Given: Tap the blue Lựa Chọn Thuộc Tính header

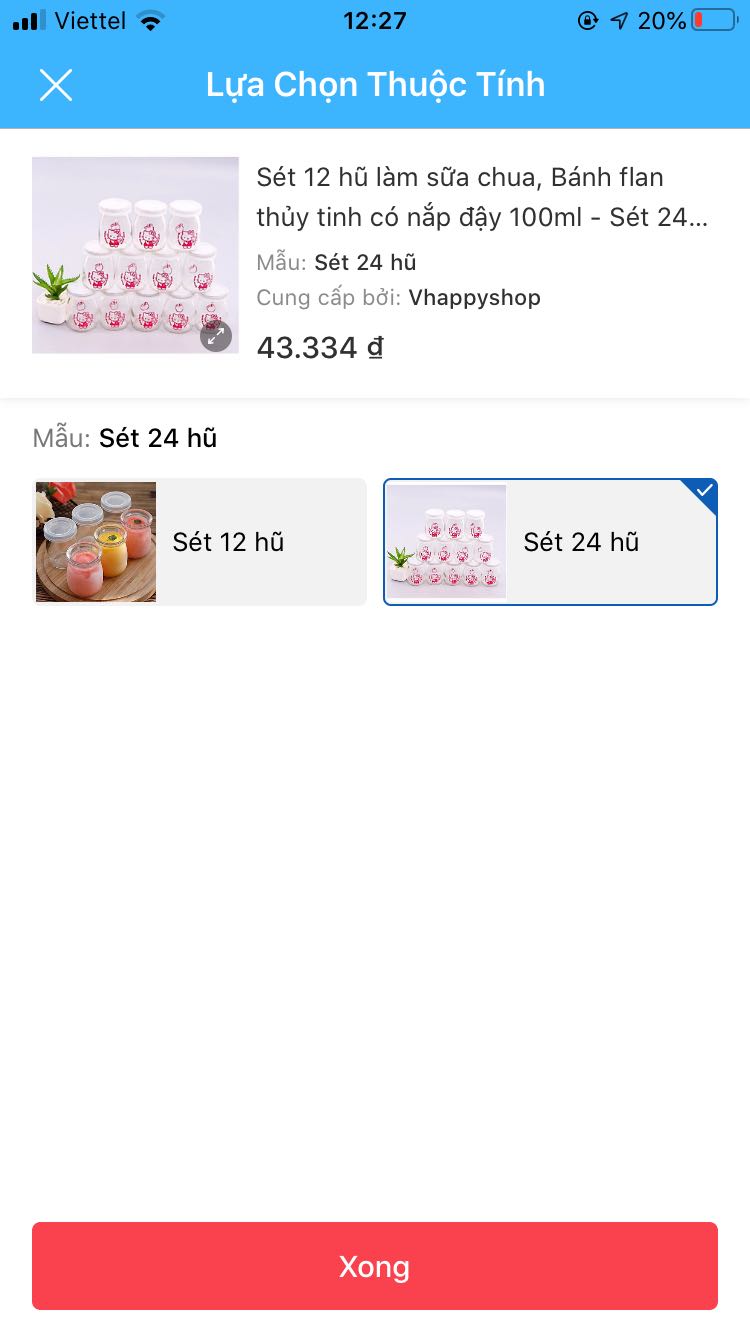Looking at the screenshot, I should tap(375, 84).
